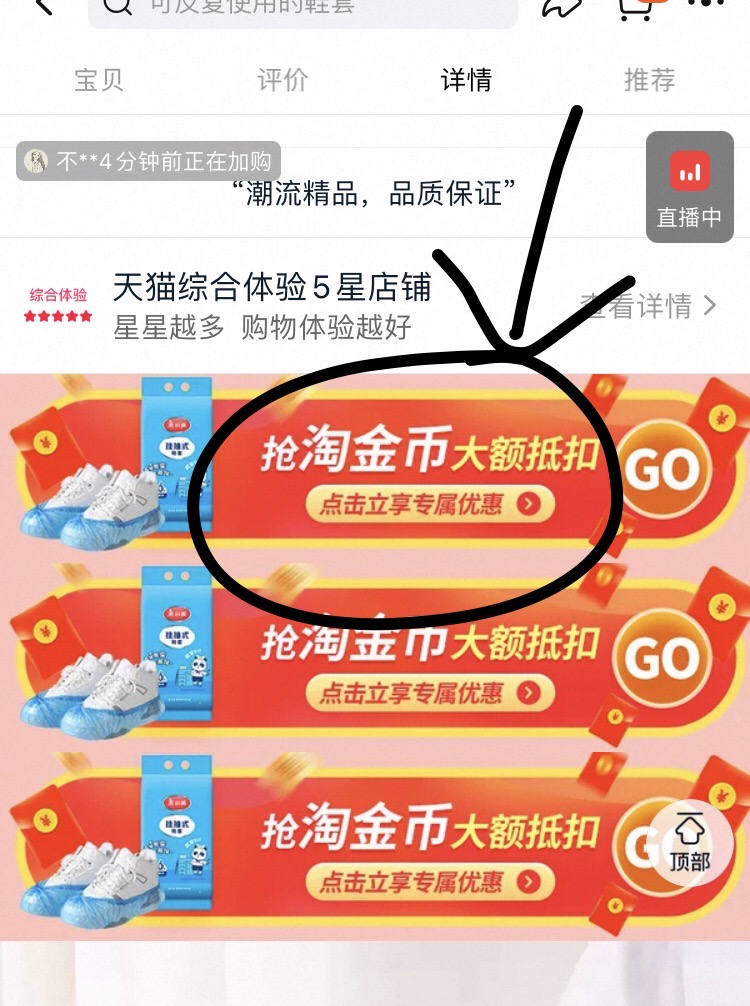750x1006 pixels.
Task: Tap the user avatar in the 加购 notification
Action: (x=35, y=160)
